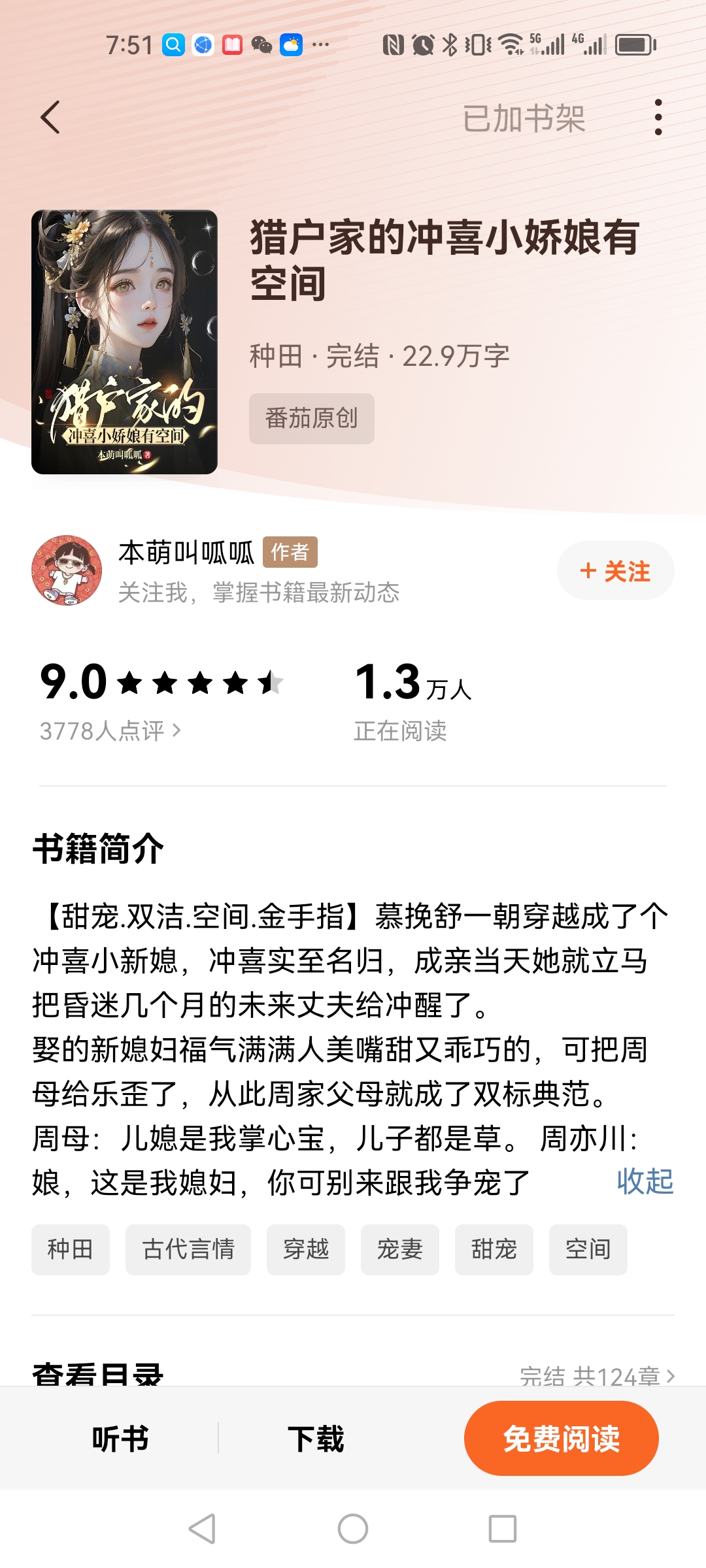Tap the system home button

pyautogui.click(x=353, y=1529)
